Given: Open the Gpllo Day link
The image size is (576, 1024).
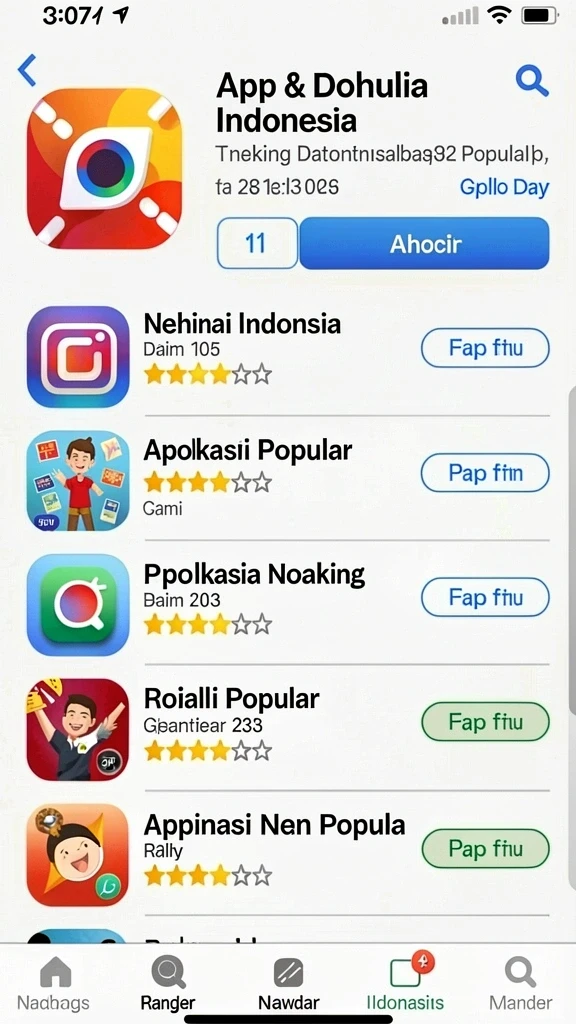Looking at the screenshot, I should pyautogui.click(x=504, y=187).
